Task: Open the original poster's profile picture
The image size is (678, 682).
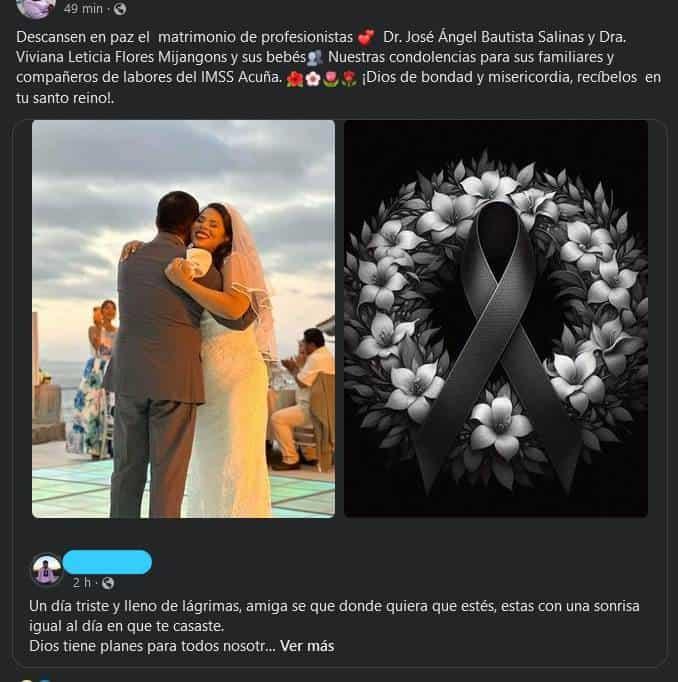Action: tap(46, 570)
